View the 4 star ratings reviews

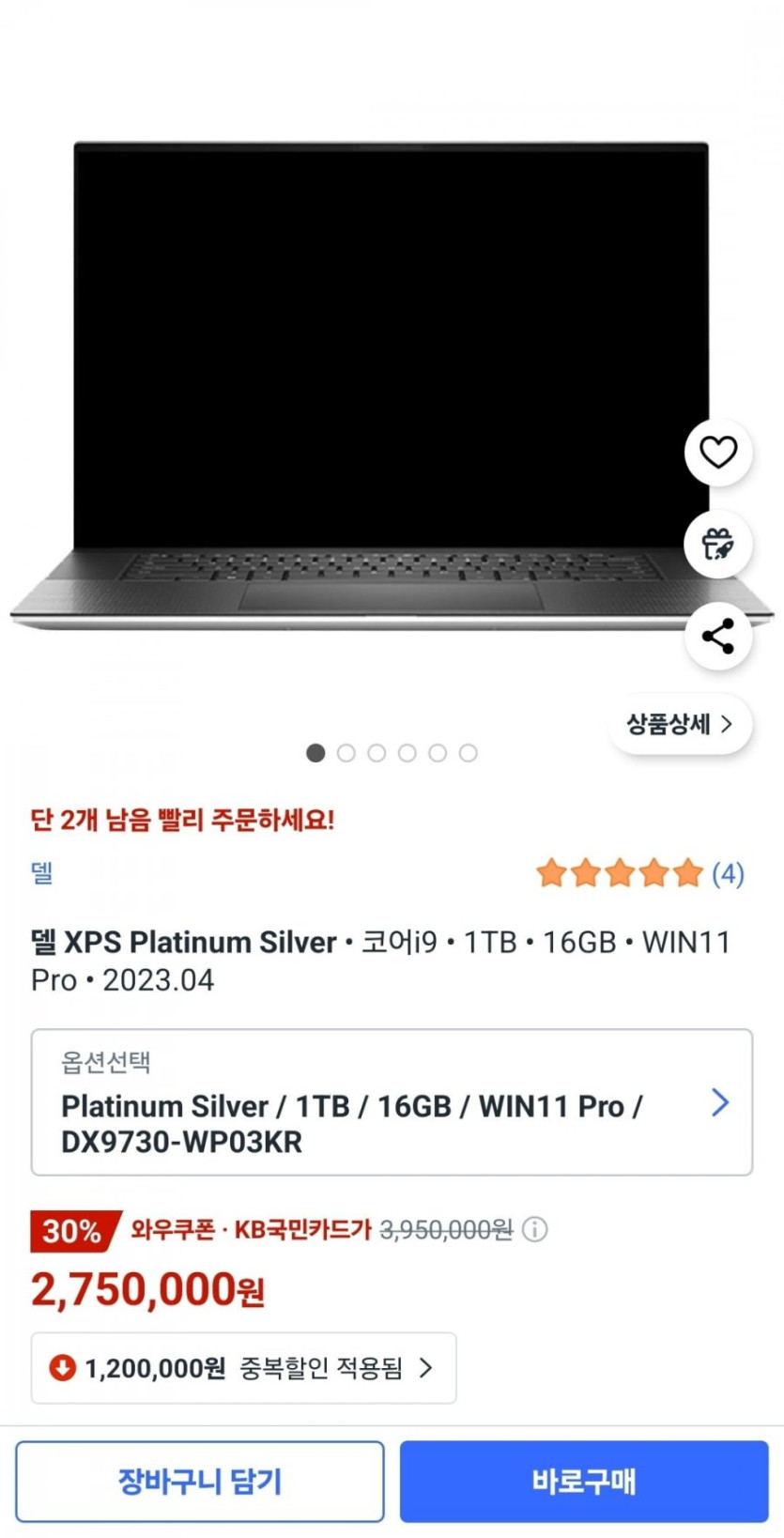coord(639,873)
